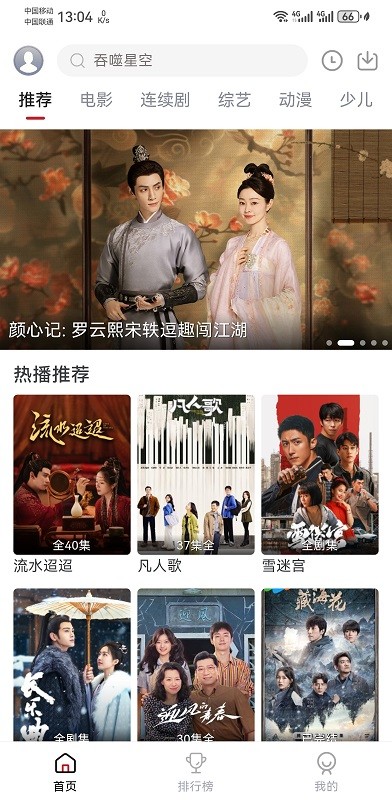Tap the search box showing 吞噬星空
392x800 pixels.
coord(182,61)
